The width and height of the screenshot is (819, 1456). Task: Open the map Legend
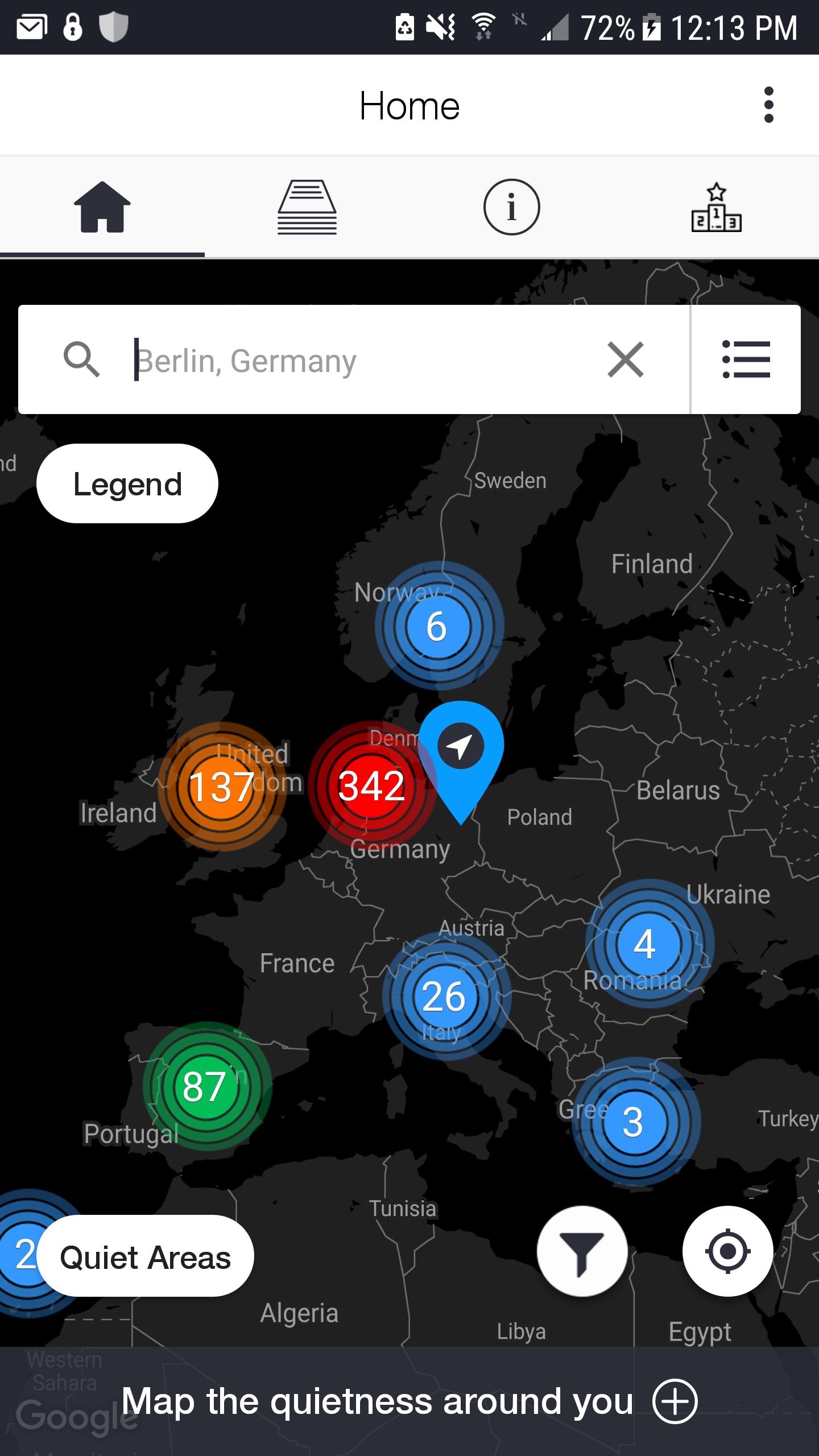pos(127,483)
